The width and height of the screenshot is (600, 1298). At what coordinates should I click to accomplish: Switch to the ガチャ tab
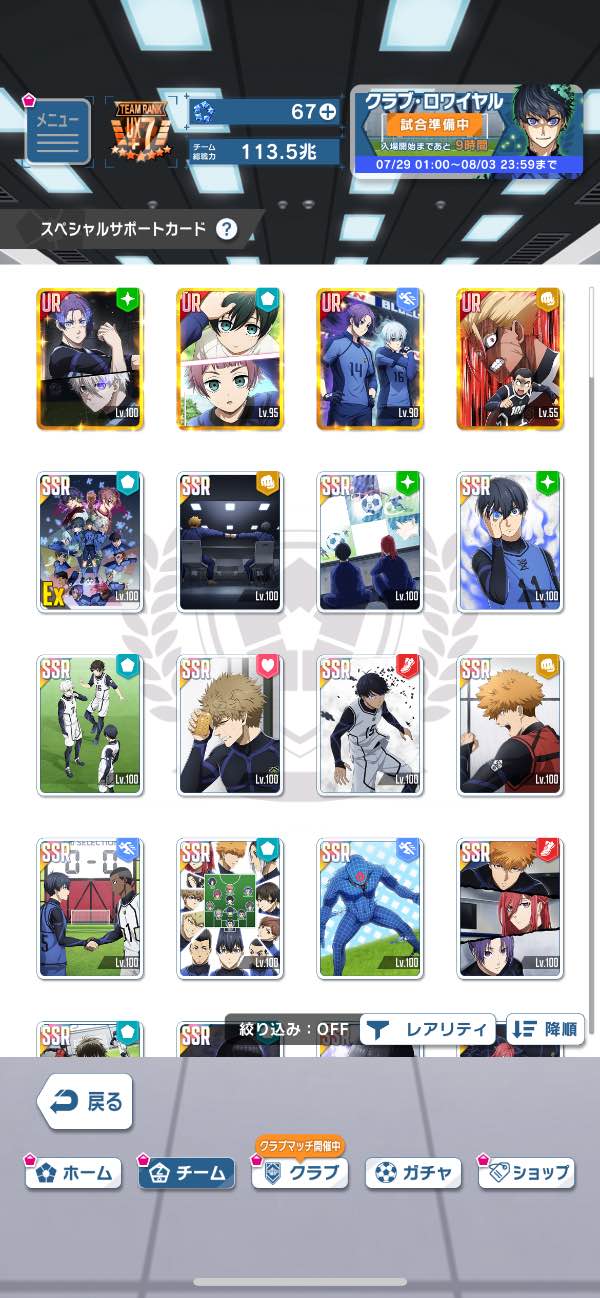tap(413, 1172)
